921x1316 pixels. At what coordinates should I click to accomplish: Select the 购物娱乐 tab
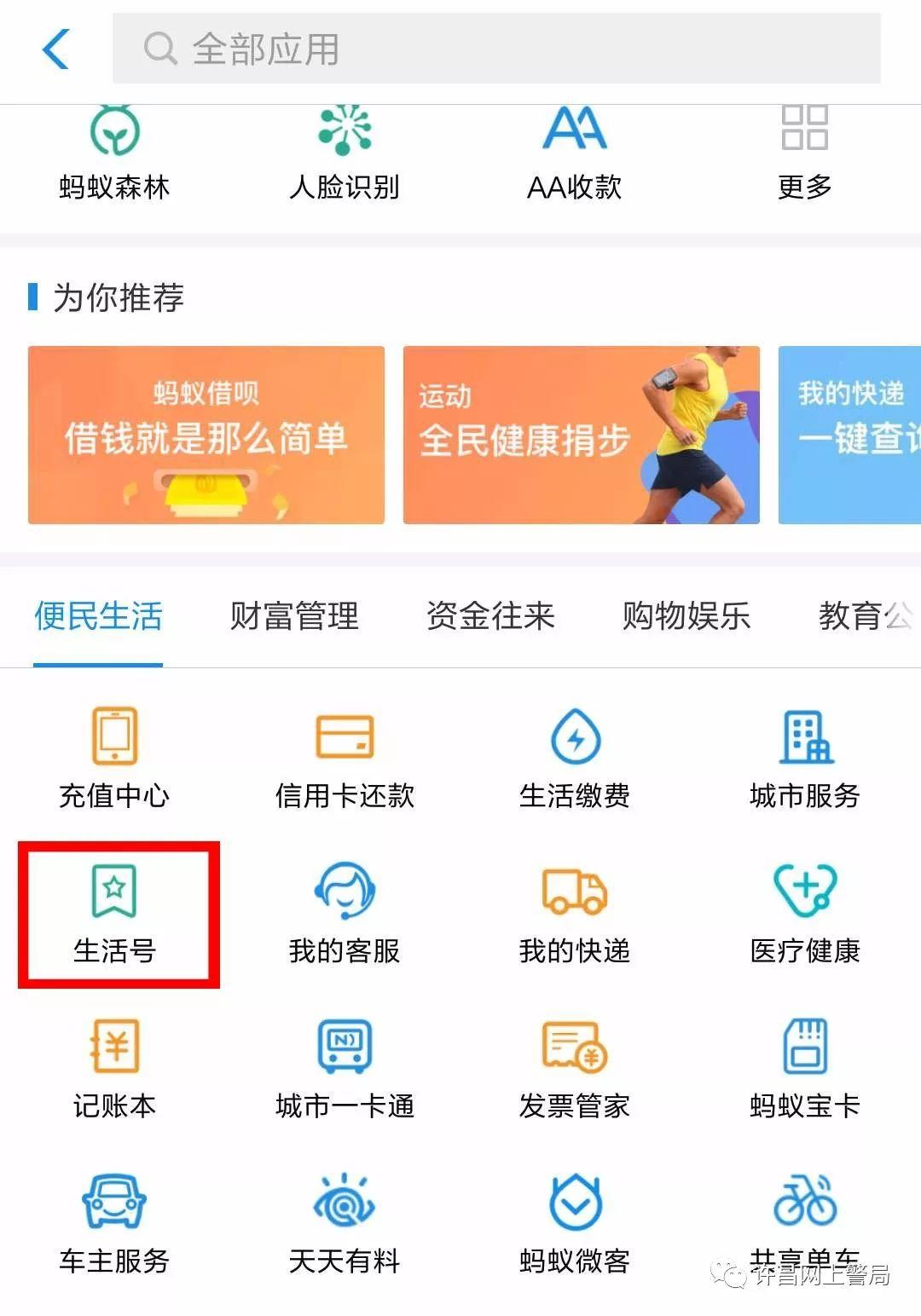[x=686, y=616]
